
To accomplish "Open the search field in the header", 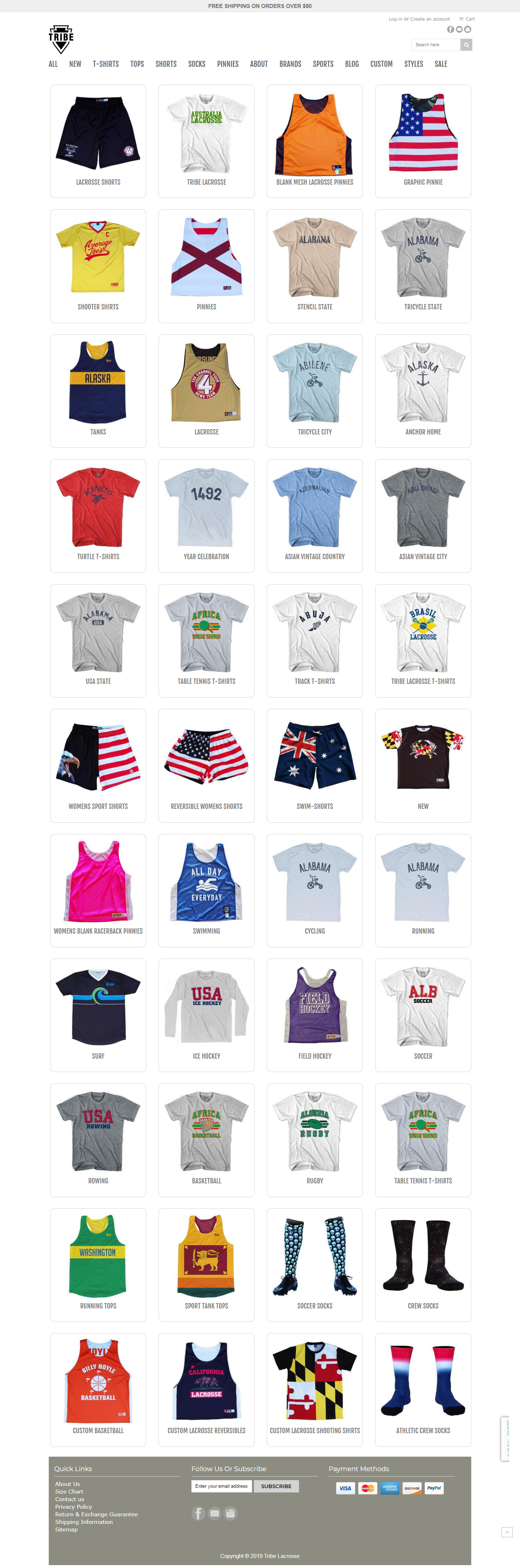I will click(x=435, y=44).
